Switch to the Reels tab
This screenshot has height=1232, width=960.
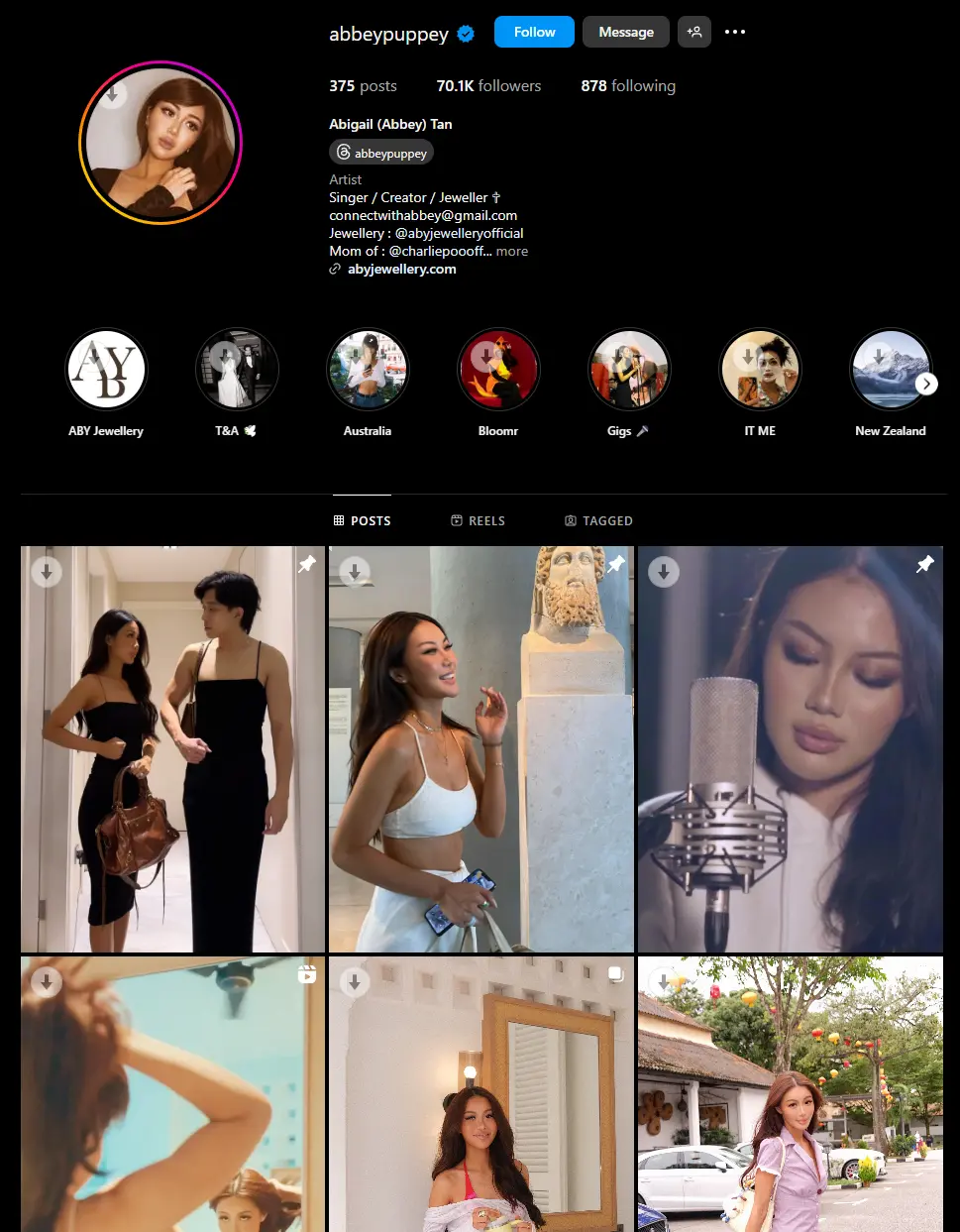(478, 520)
